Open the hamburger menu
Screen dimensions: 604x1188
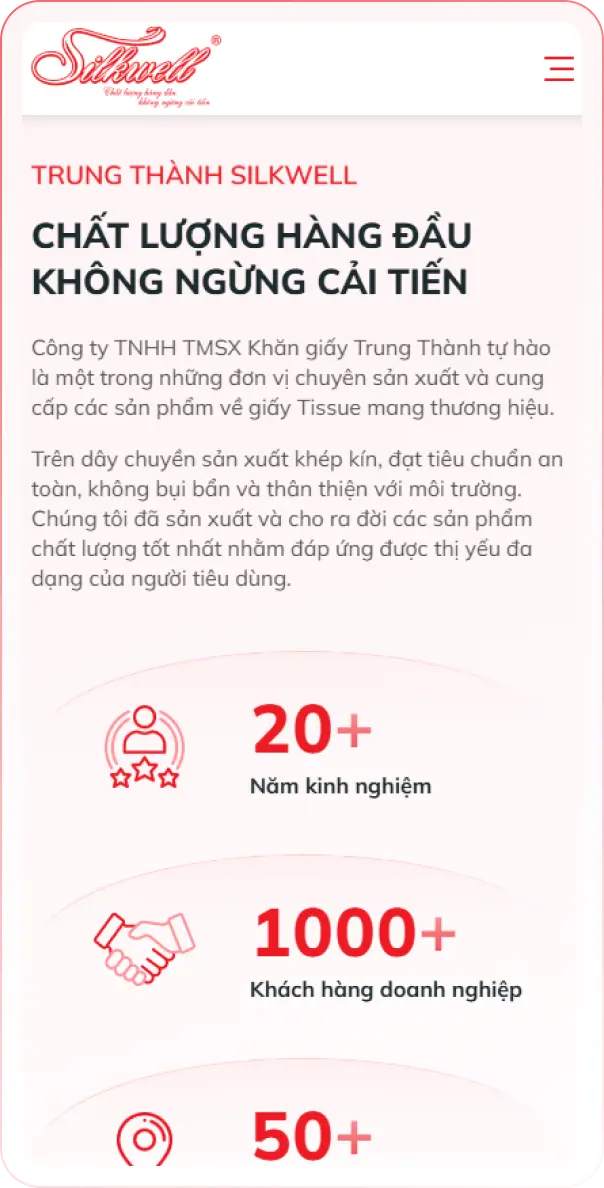point(558,68)
